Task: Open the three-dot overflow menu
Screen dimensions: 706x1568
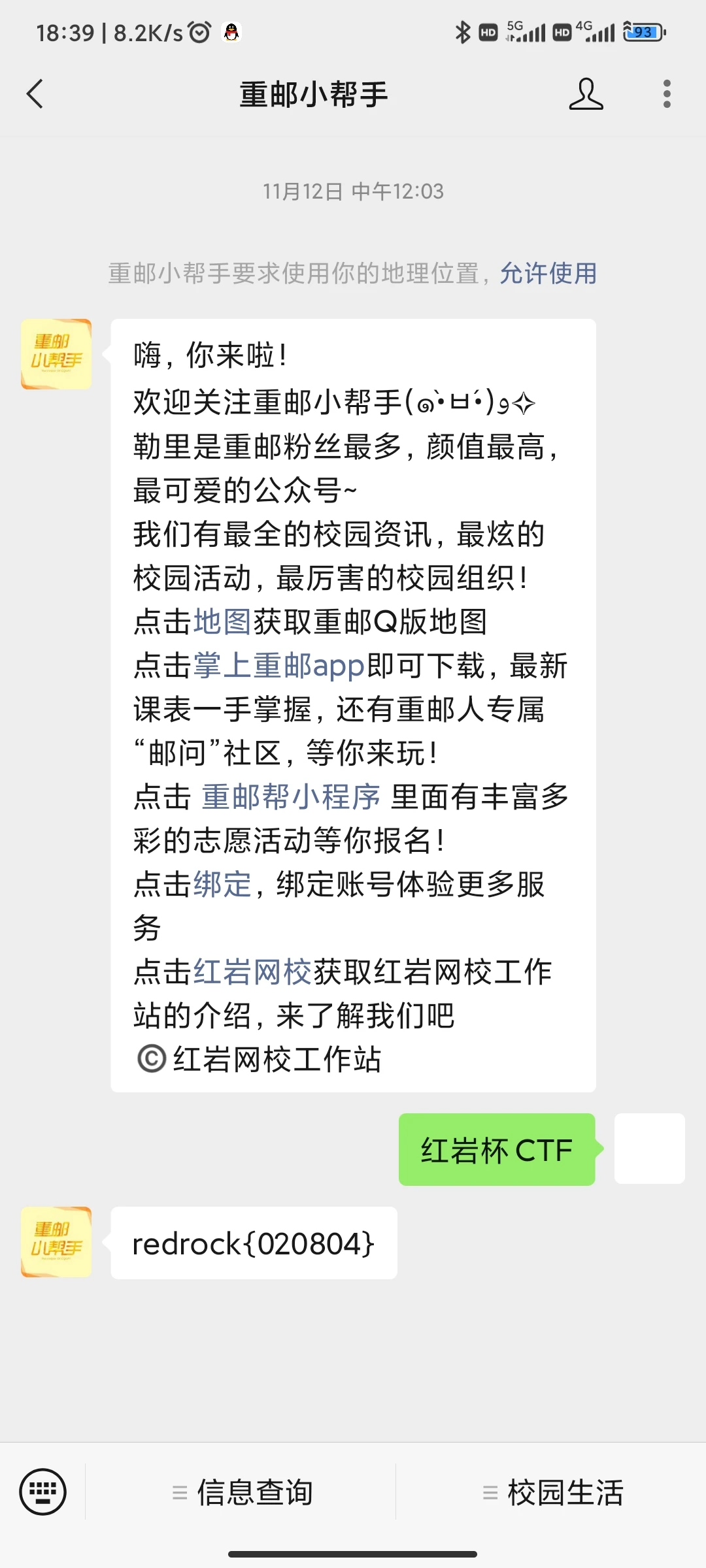Action: 666,94
